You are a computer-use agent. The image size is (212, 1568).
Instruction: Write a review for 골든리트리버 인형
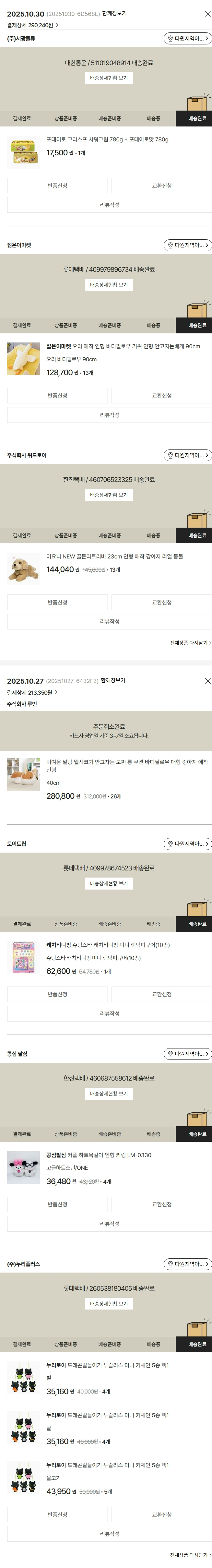click(109, 621)
